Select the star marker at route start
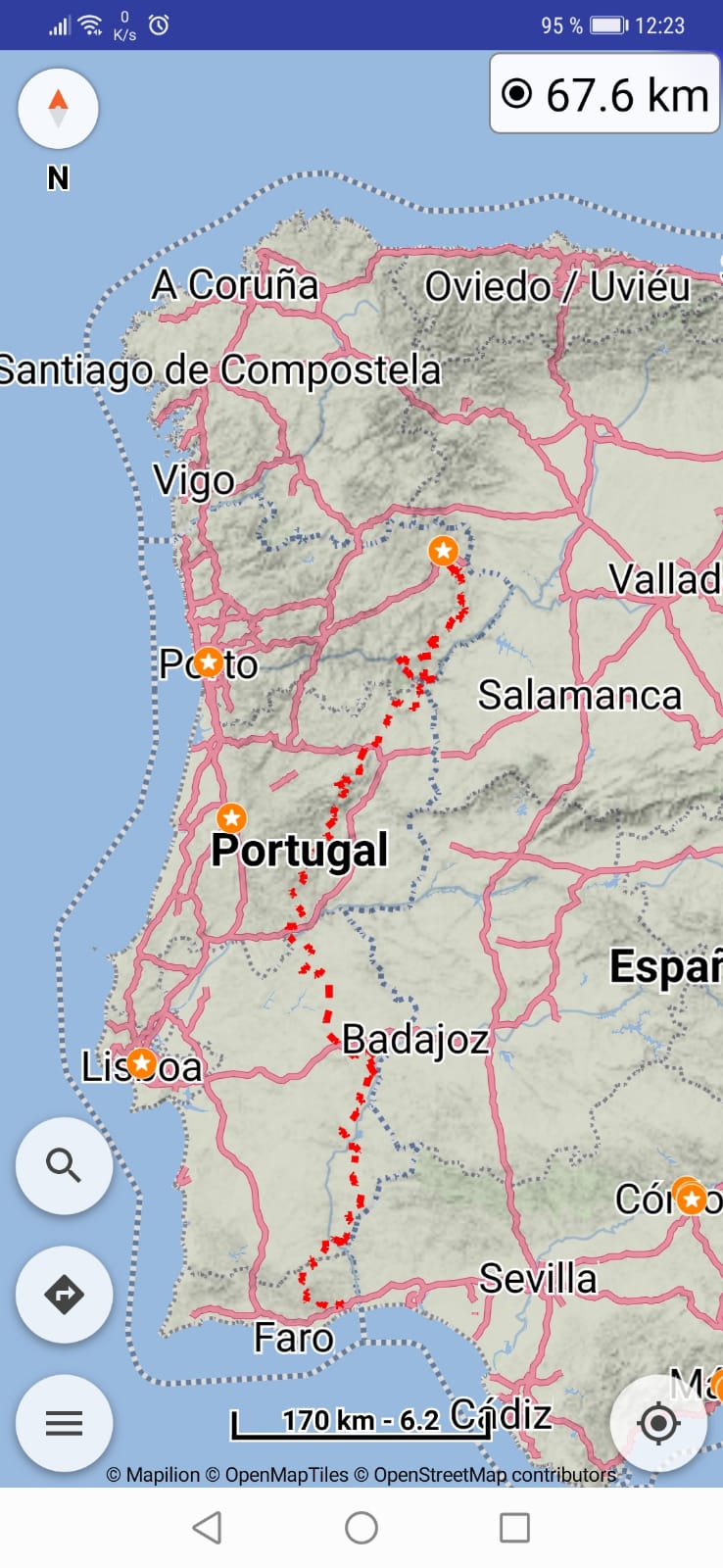This screenshot has width=723, height=1568. (444, 551)
